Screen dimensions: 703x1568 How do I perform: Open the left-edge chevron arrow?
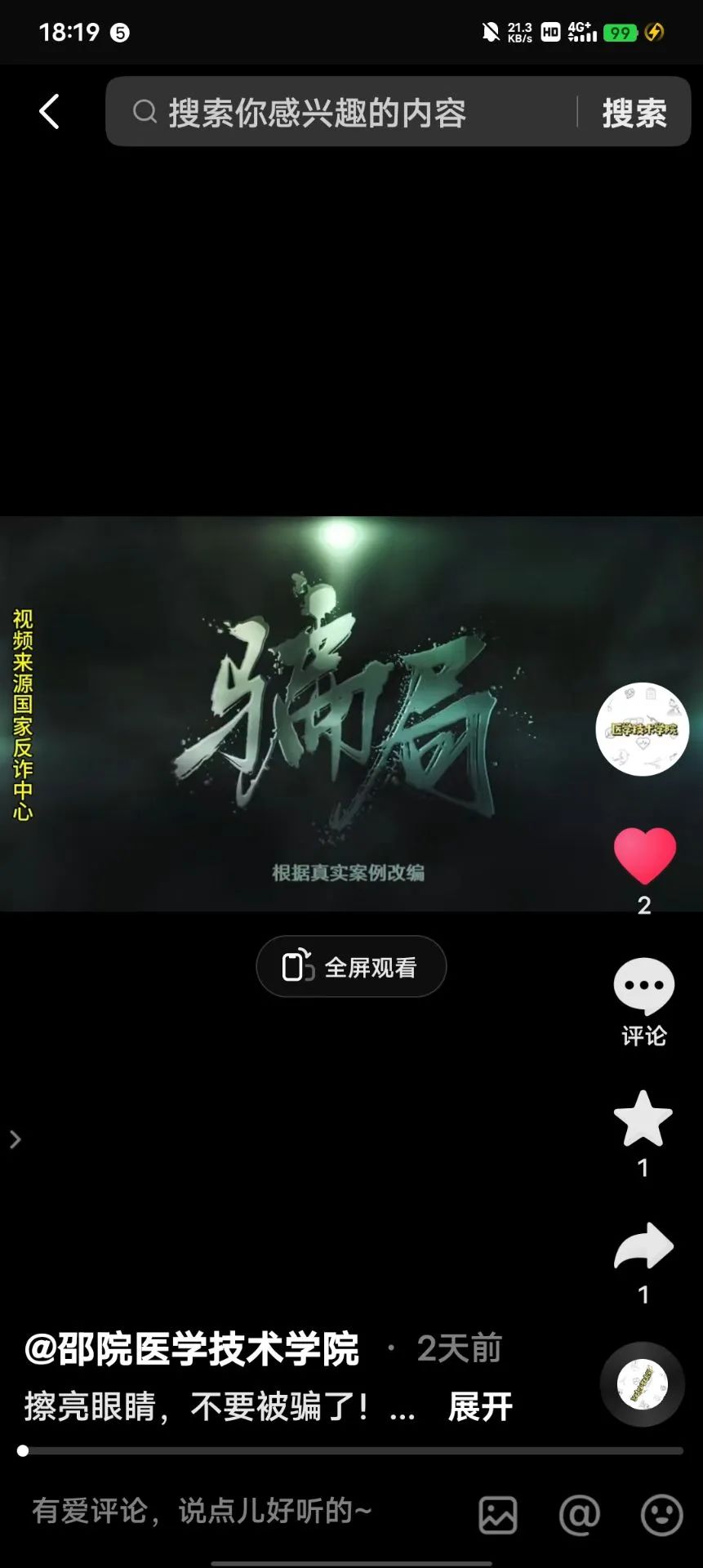point(15,1139)
